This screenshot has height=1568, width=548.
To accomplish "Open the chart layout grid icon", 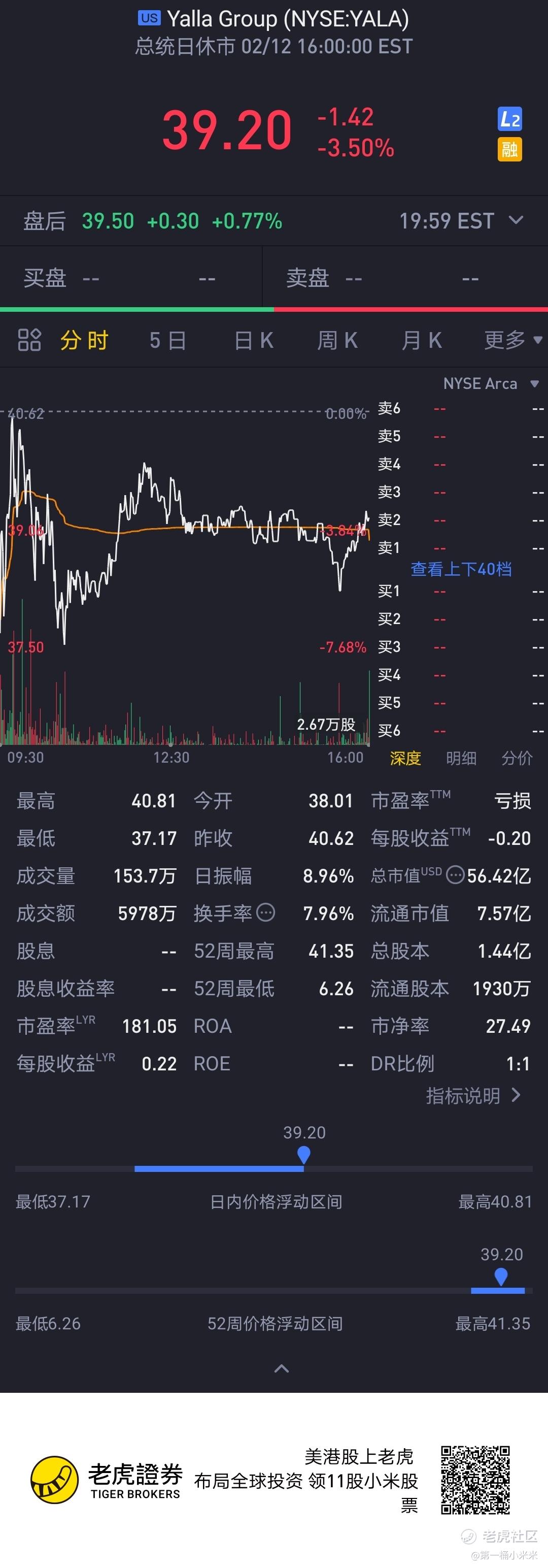I will [29, 340].
